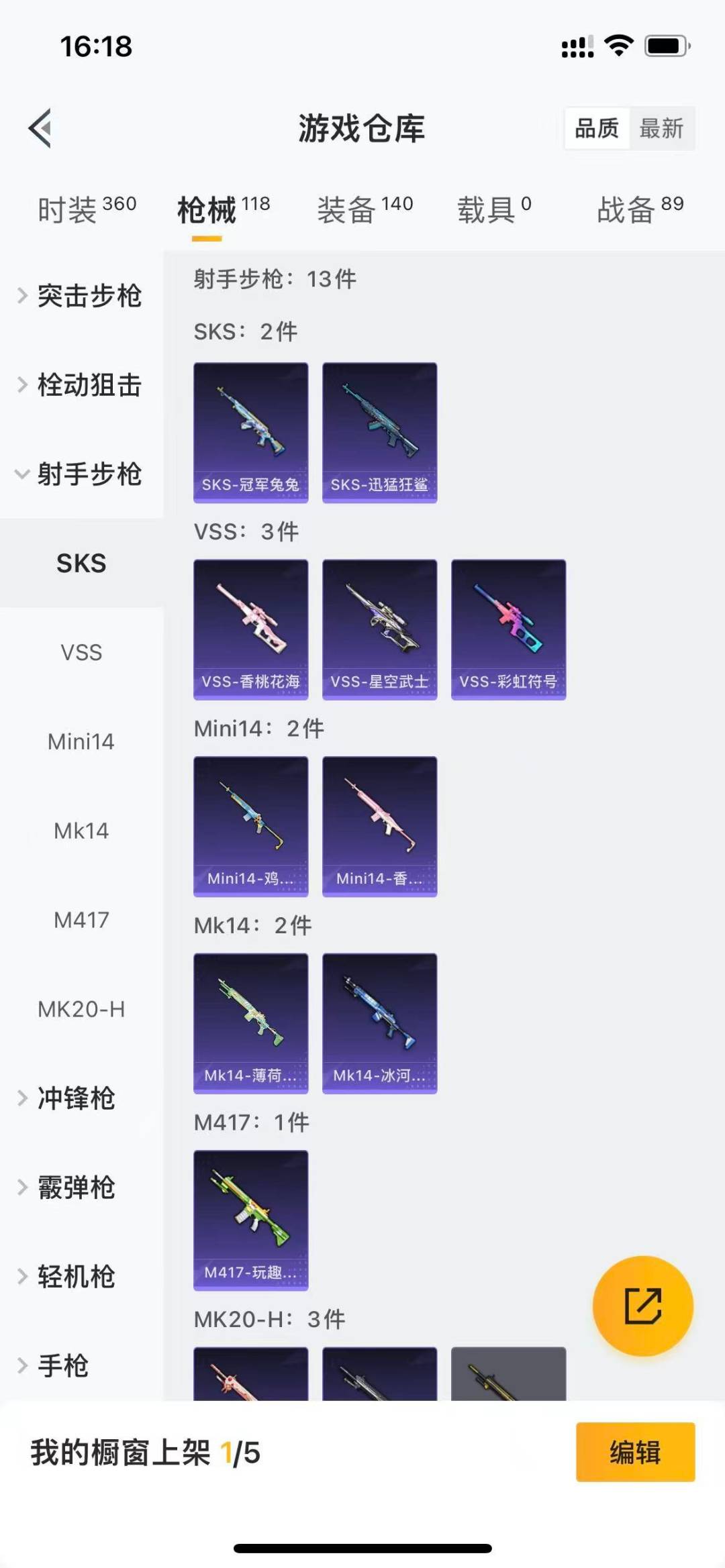
Task: Switch to the 战备 tab
Action: [640, 209]
